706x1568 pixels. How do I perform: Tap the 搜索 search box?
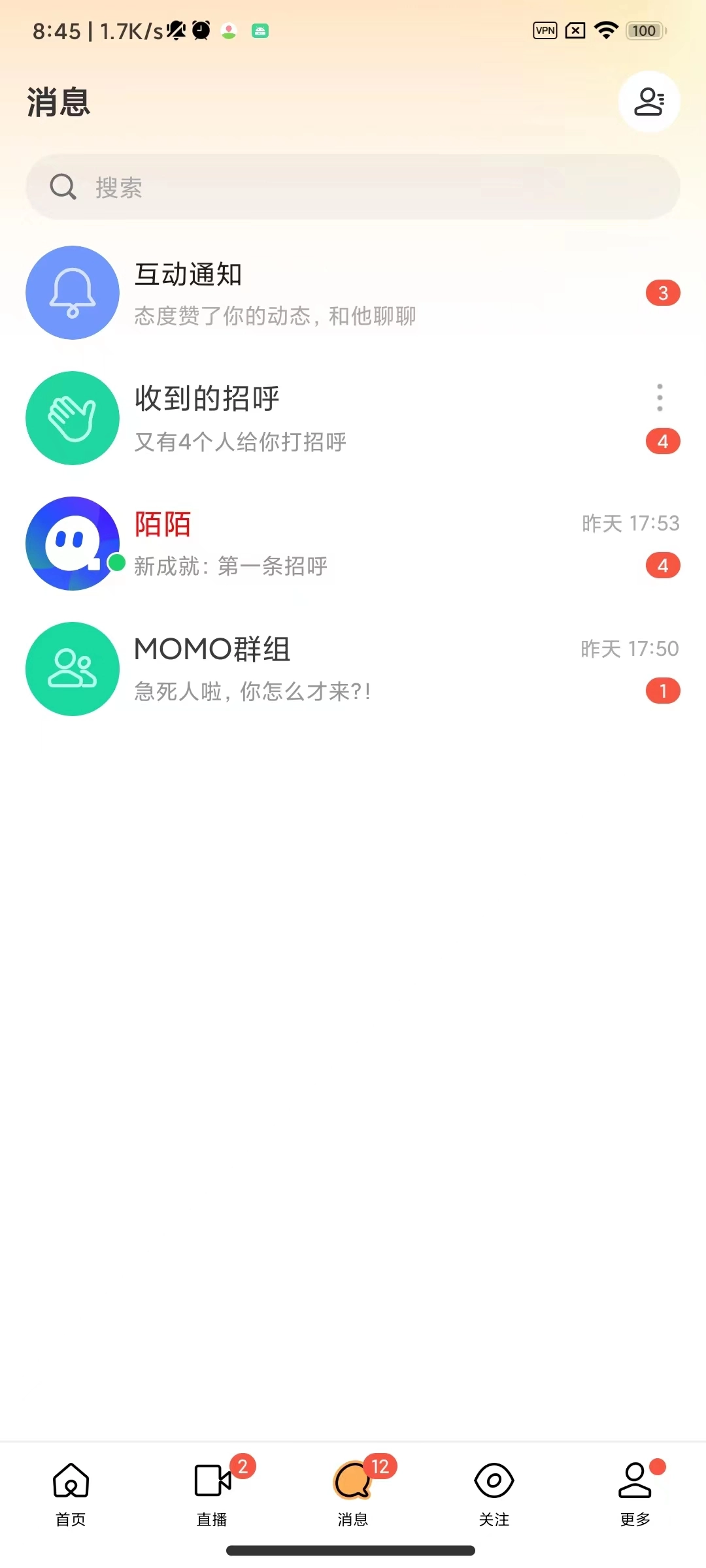pos(353,188)
